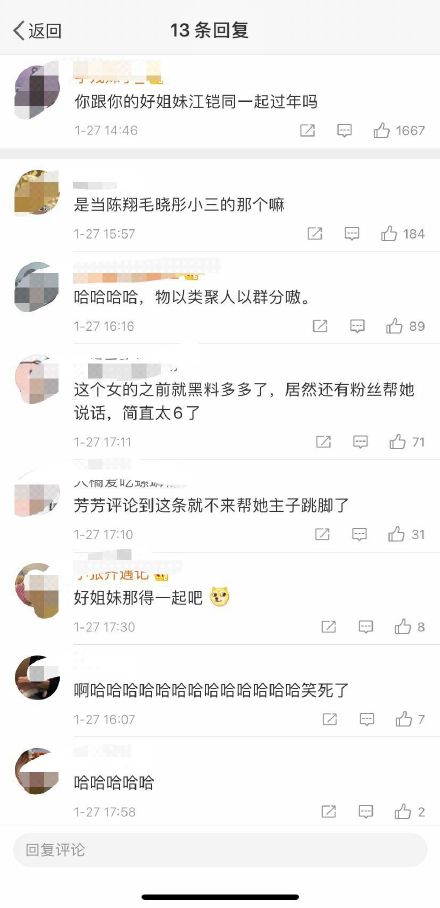440x908 pixels.
Task: Reply to the comment posted at 1-27 15:57
Action: 352,234
